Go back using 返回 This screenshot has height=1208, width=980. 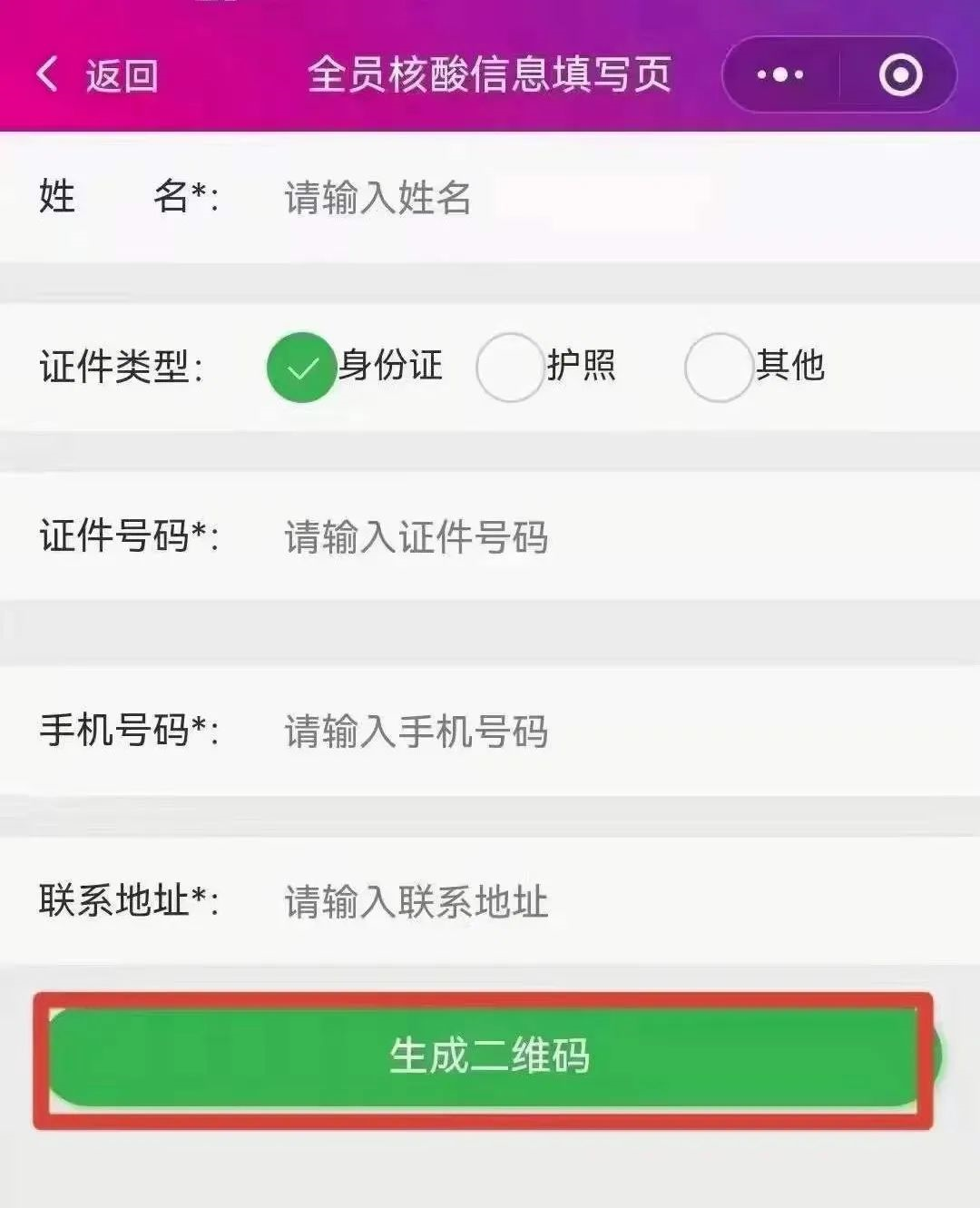pyautogui.click(x=98, y=75)
